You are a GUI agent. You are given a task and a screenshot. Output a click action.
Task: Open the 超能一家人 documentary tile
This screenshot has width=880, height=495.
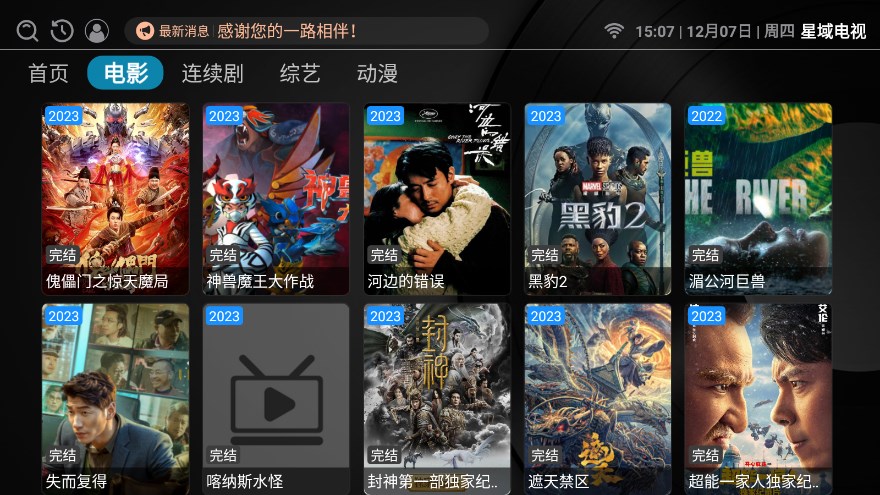click(x=758, y=398)
